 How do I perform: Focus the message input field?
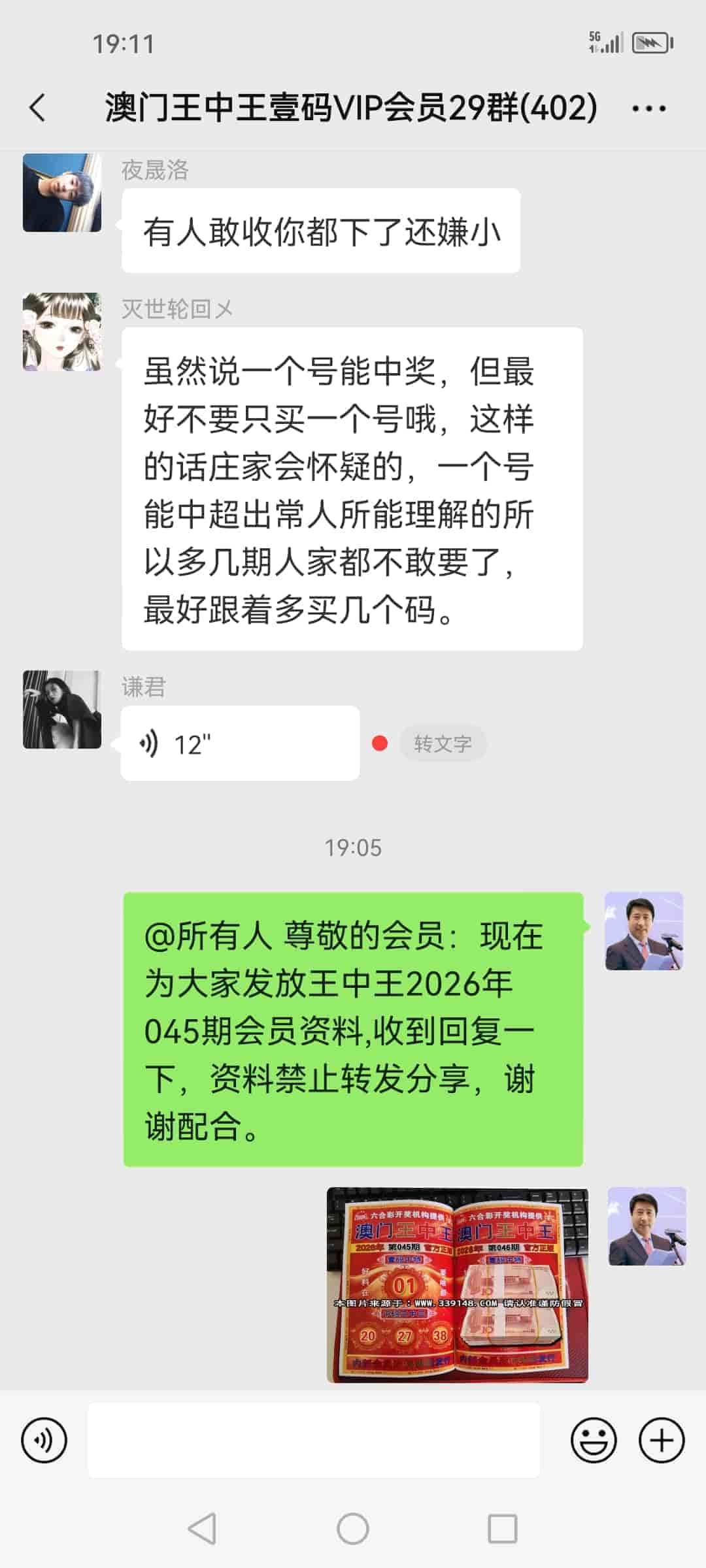click(x=314, y=1440)
